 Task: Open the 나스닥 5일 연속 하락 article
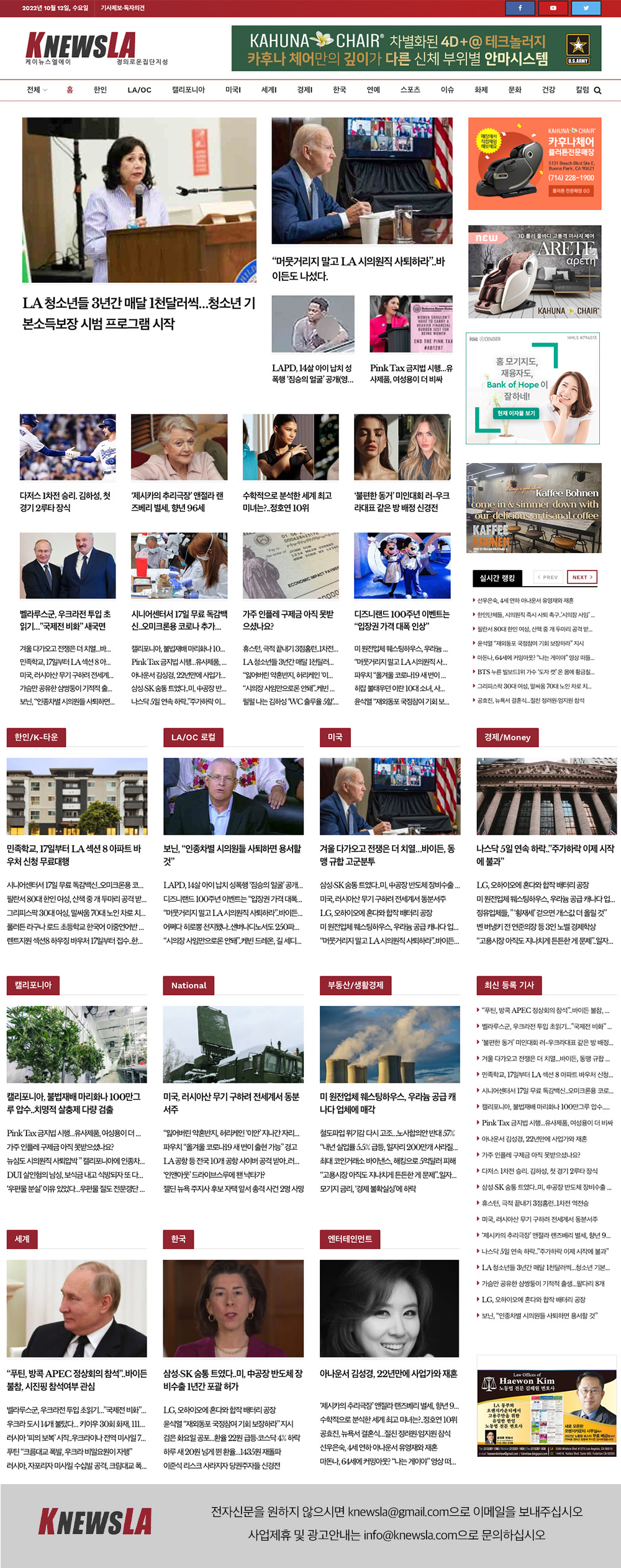tap(545, 855)
